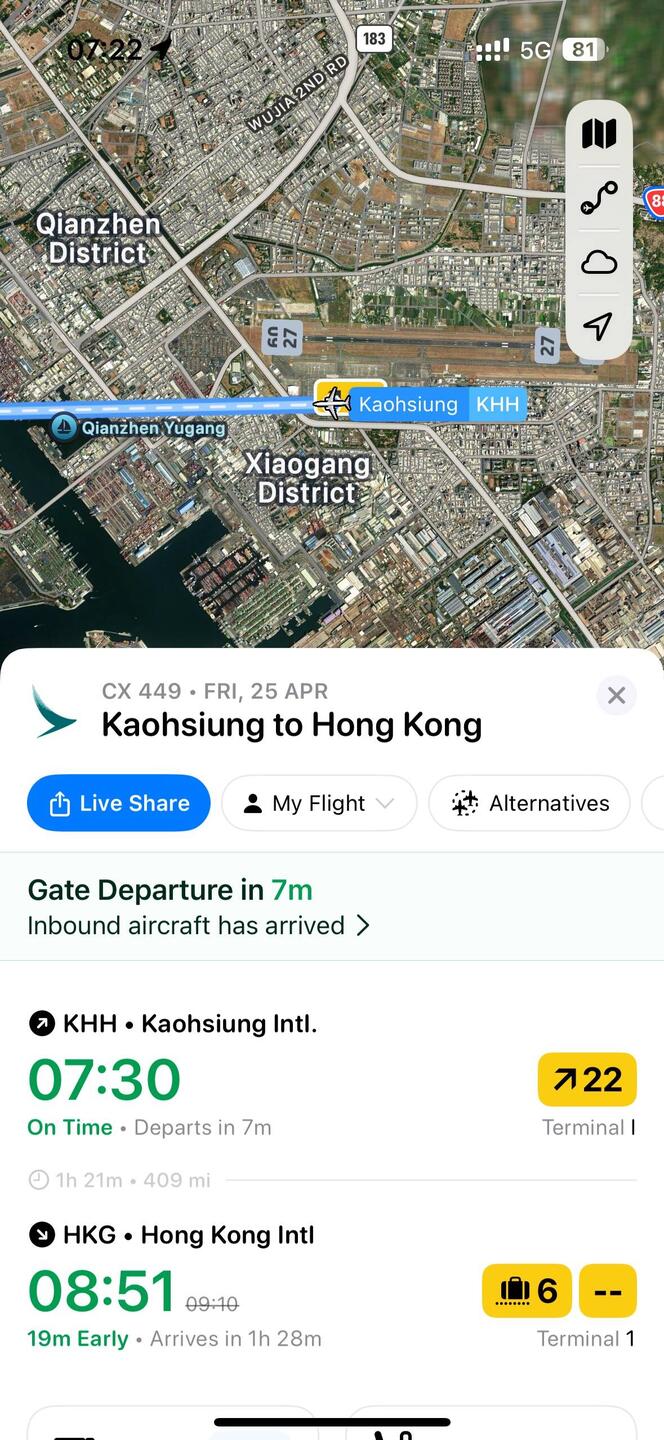
Task: View alternative flights
Action: tap(529, 803)
